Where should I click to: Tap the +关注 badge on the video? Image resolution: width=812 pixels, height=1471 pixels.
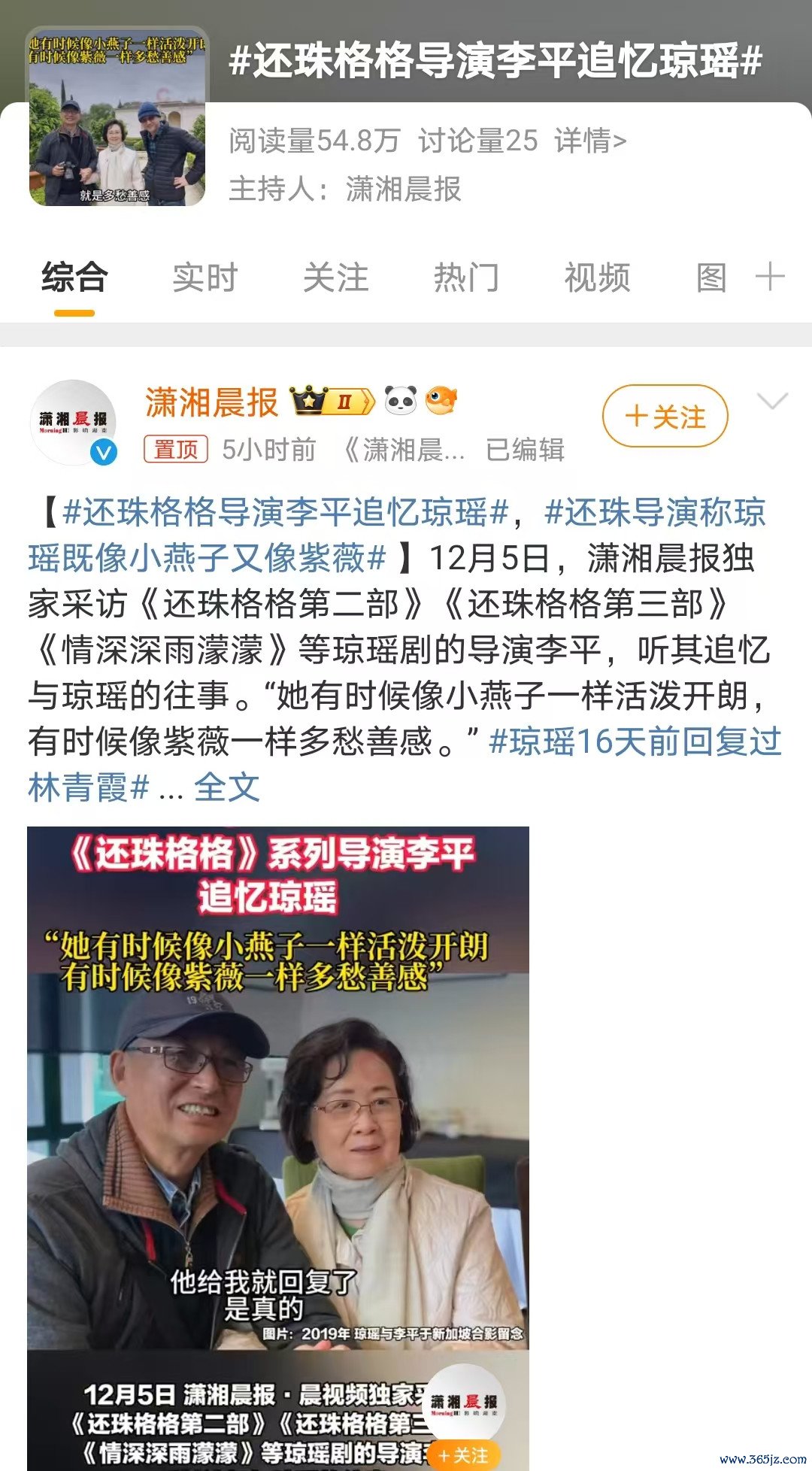point(464,1454)
